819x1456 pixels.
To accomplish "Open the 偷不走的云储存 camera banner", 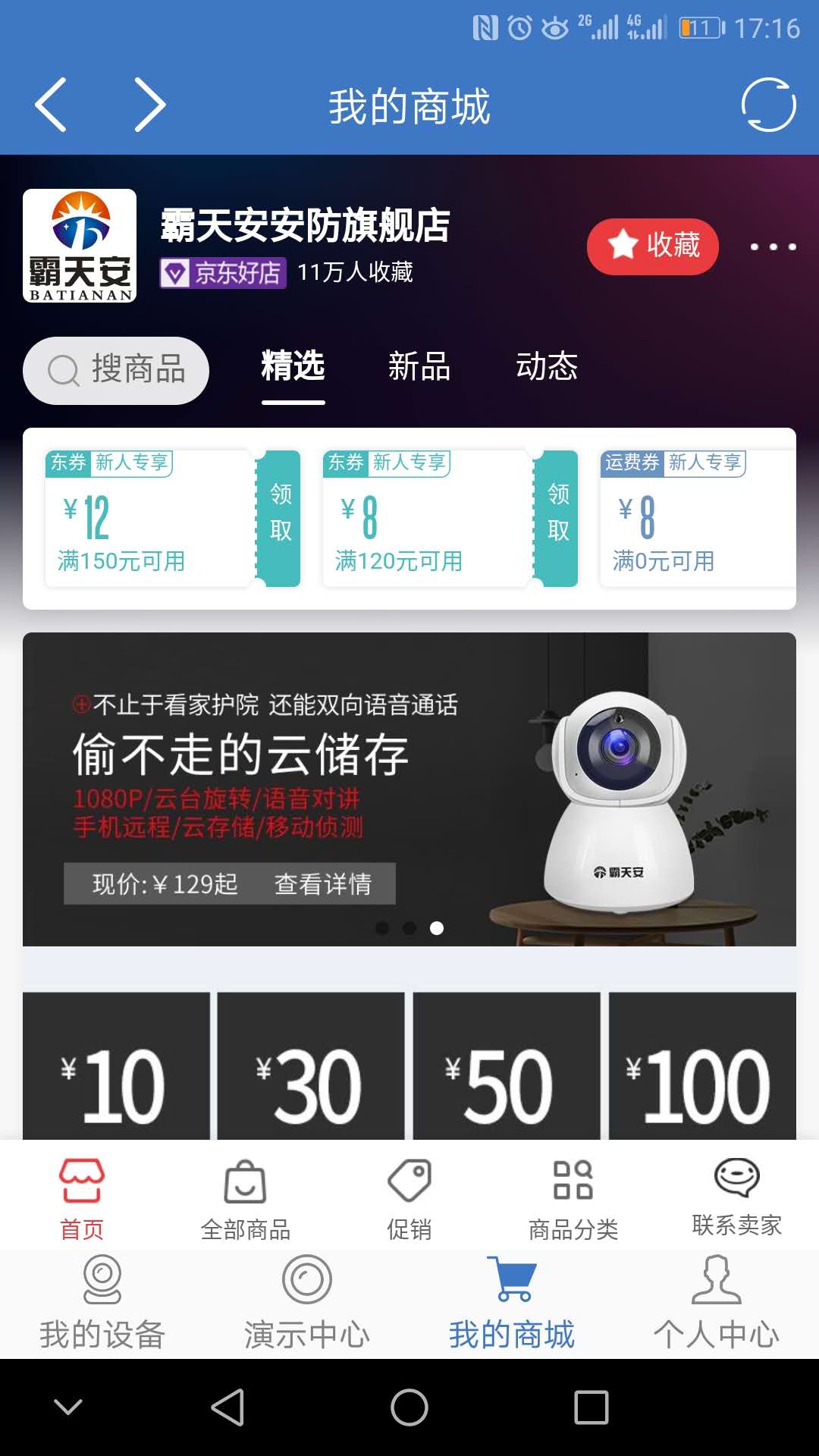I will [409, 789].
